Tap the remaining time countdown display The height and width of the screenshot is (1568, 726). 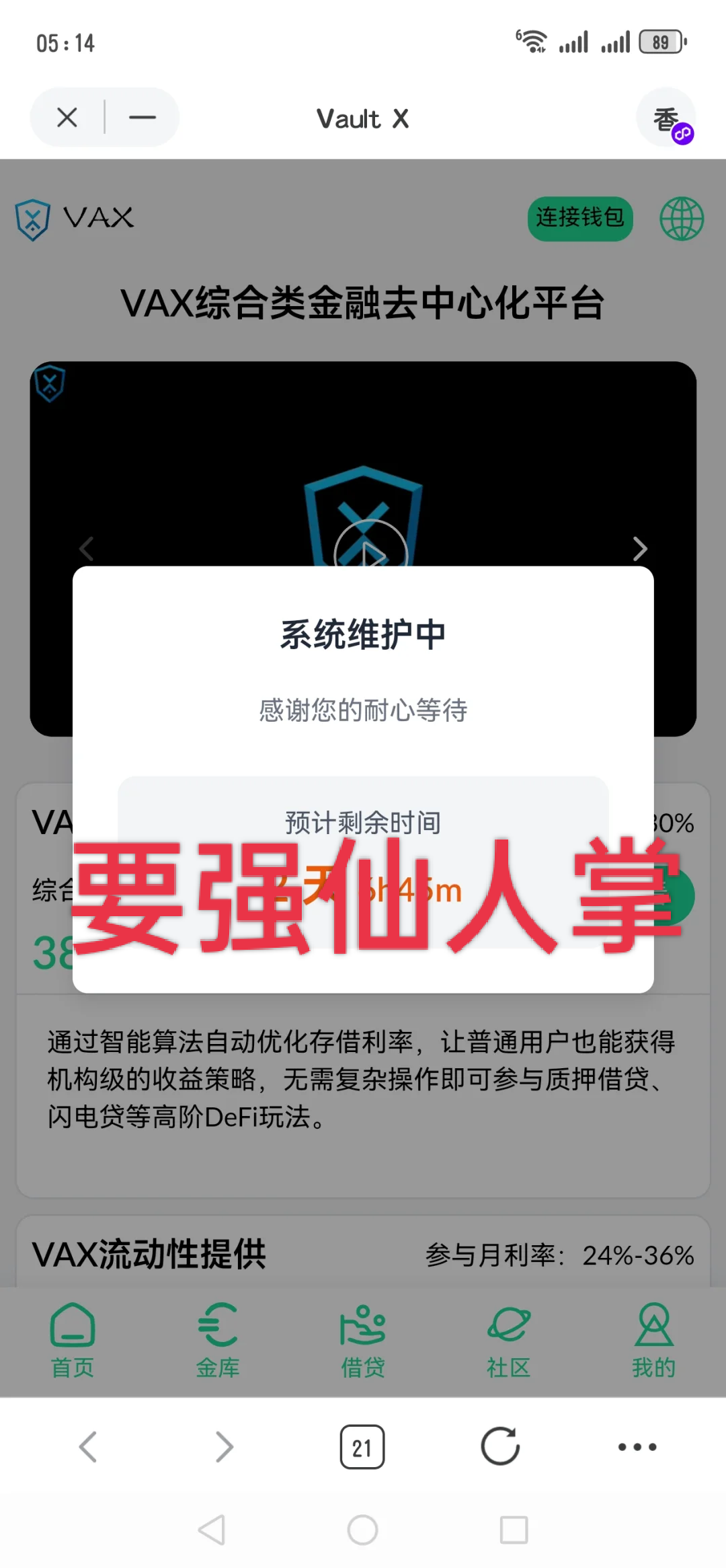pos(363,888)
